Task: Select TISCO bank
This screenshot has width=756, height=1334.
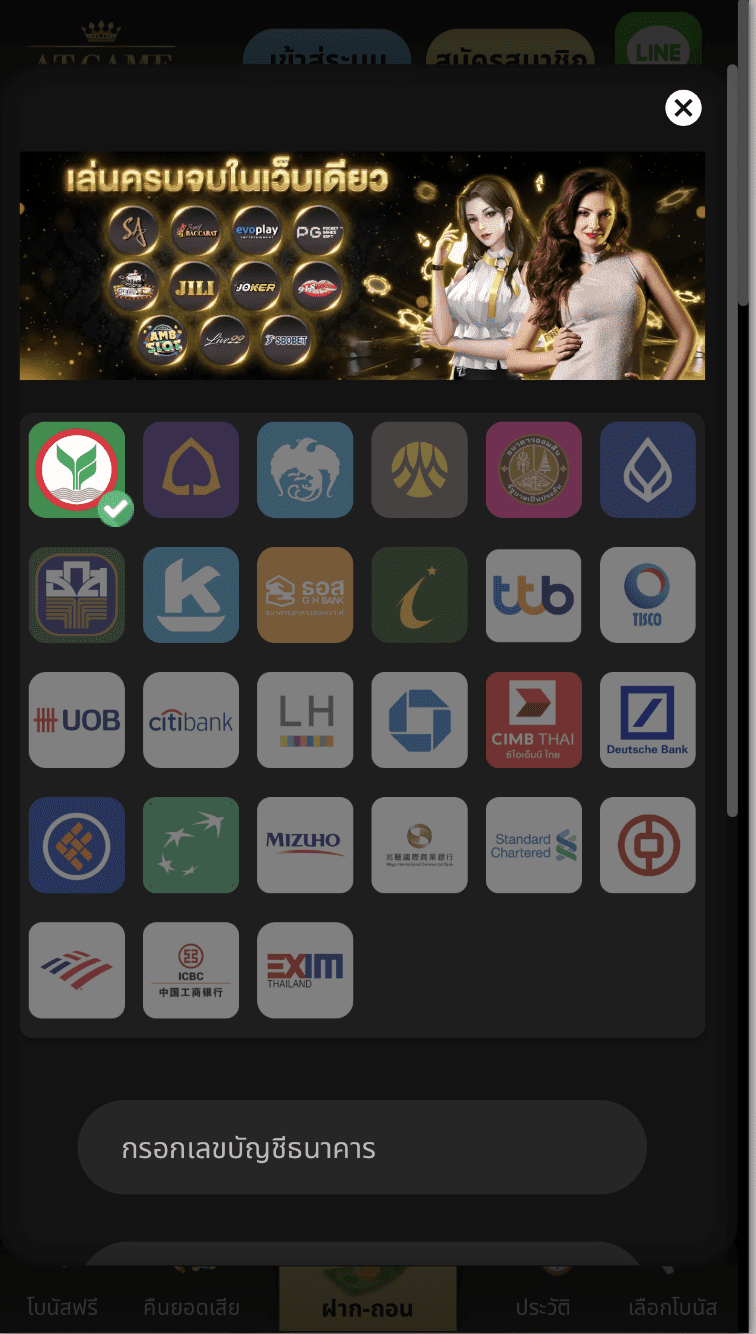Action: [647, 595]
